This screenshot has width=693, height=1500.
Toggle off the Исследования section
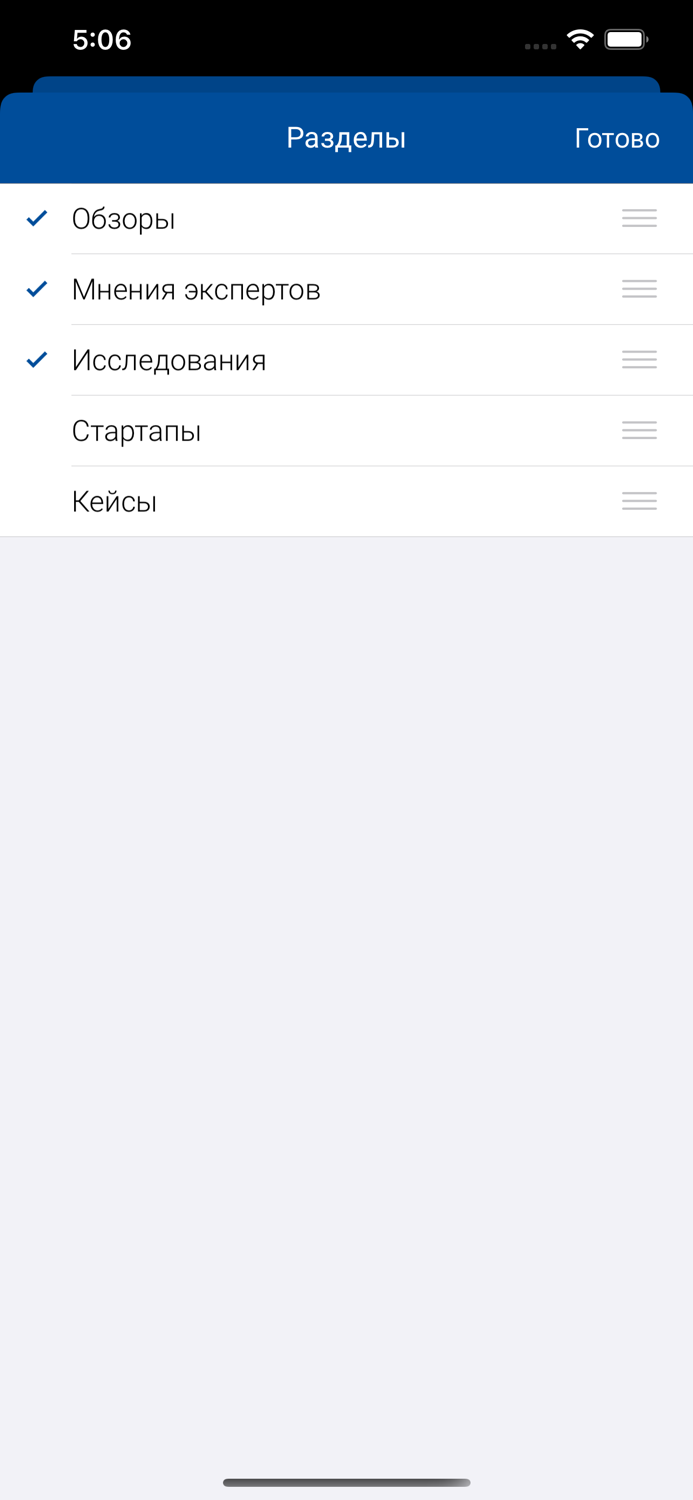click(346, 360)
